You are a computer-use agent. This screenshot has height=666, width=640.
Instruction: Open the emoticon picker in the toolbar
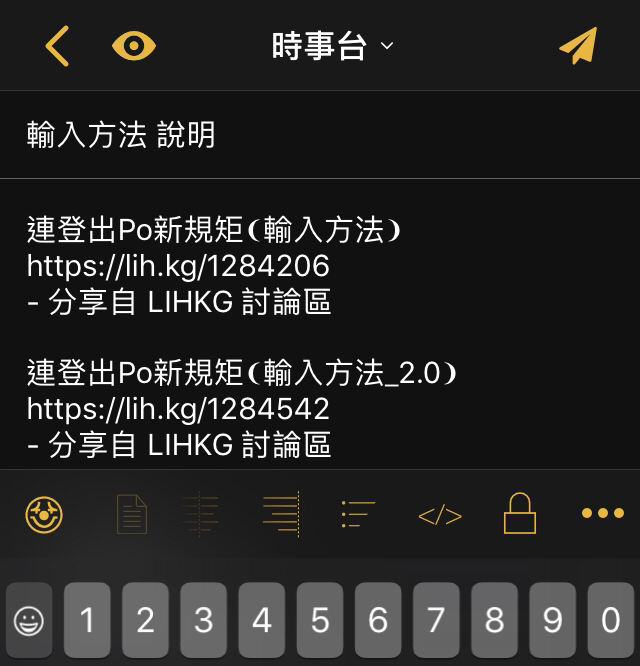tap(44, 514)
